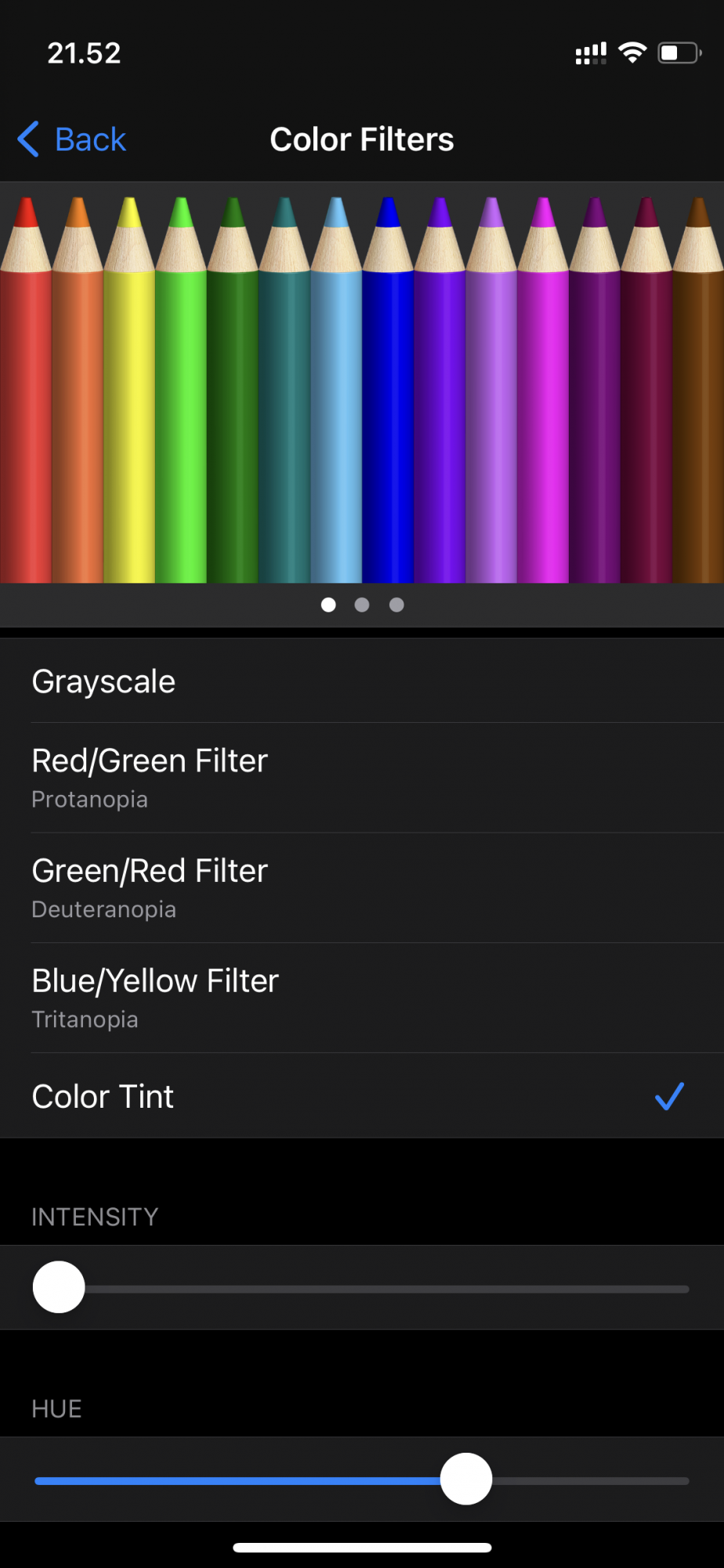
Task: Tap the Hue slider track
Action: [362, 1480]
